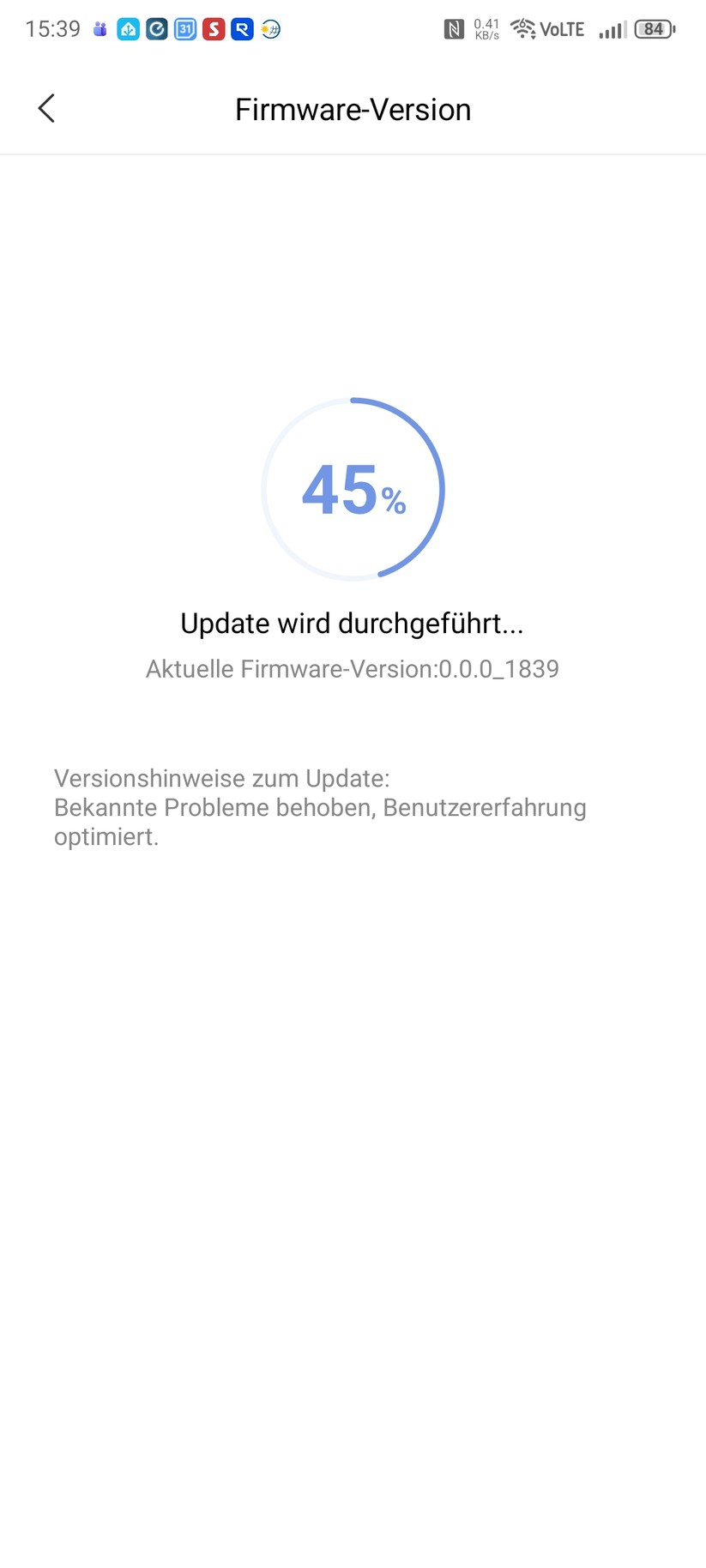Select the WiFi 6 signal indicator
Screen dimensions: 706x1568
522,28
